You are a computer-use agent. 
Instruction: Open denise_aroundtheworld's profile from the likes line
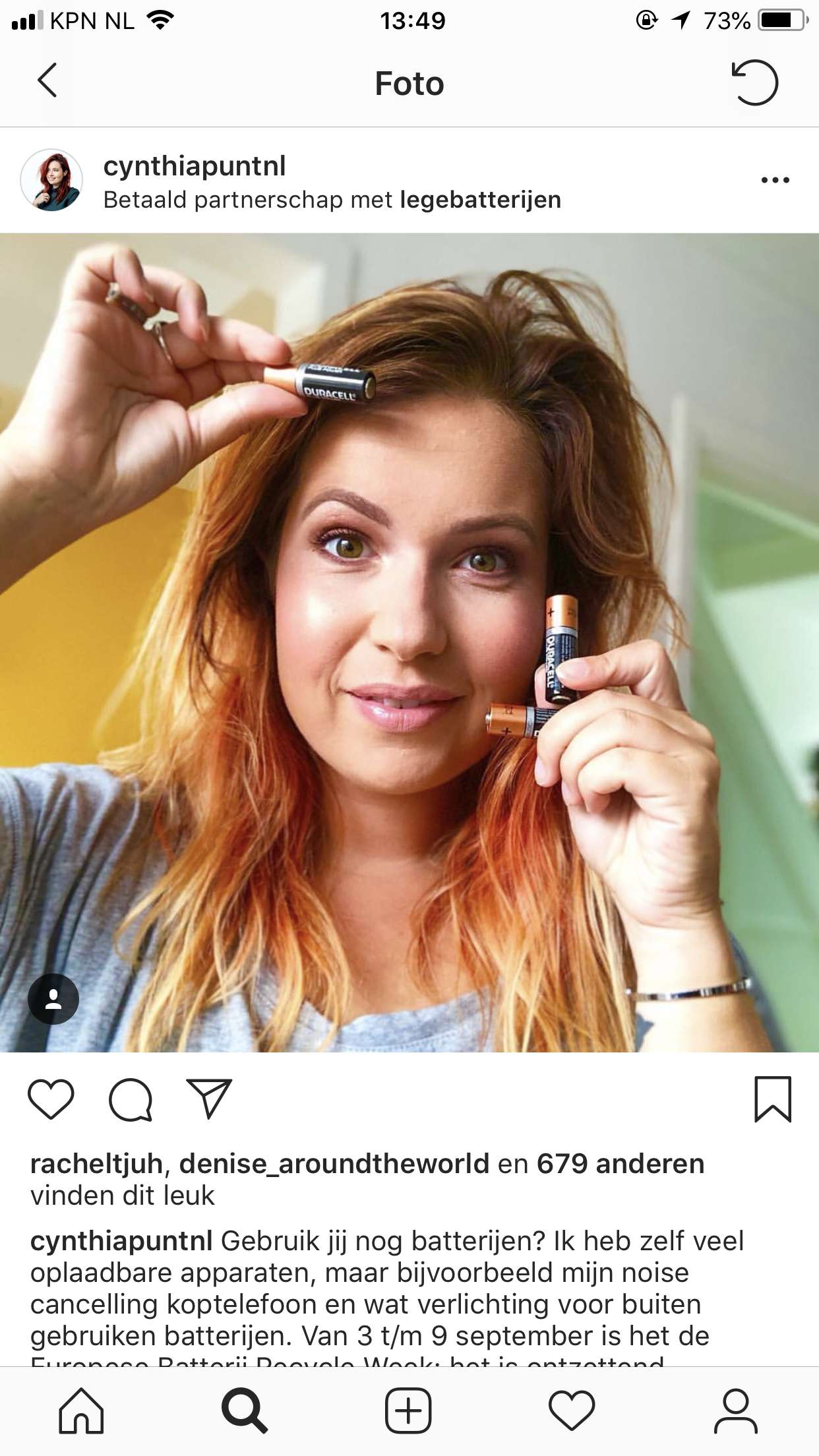pos(334,1164)
